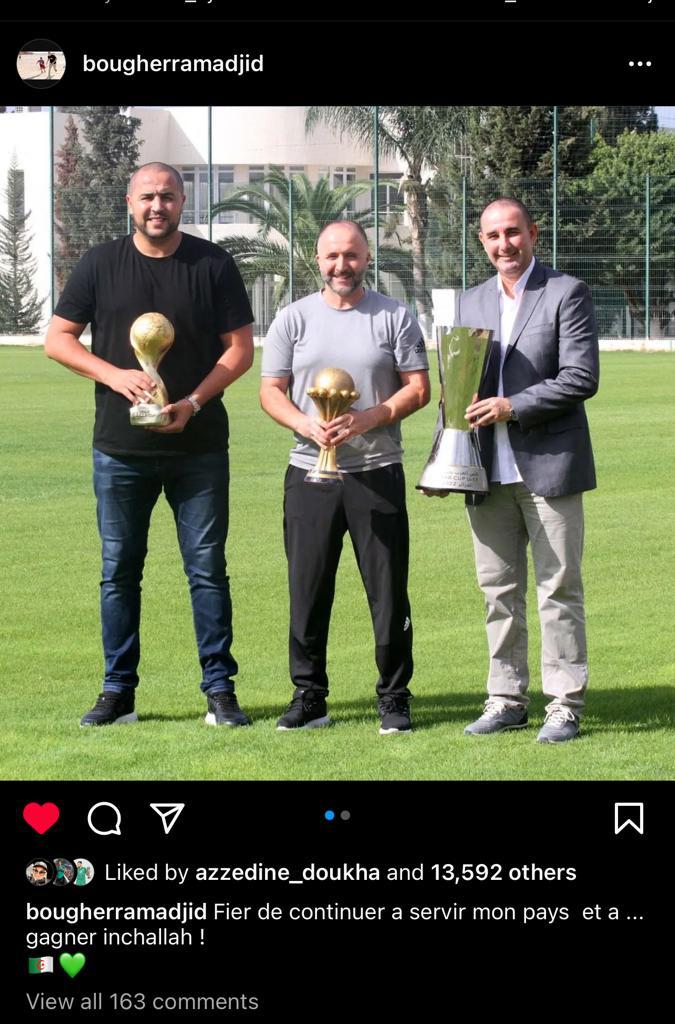Open the post's three-dot options menu

(x=639, y=64)
